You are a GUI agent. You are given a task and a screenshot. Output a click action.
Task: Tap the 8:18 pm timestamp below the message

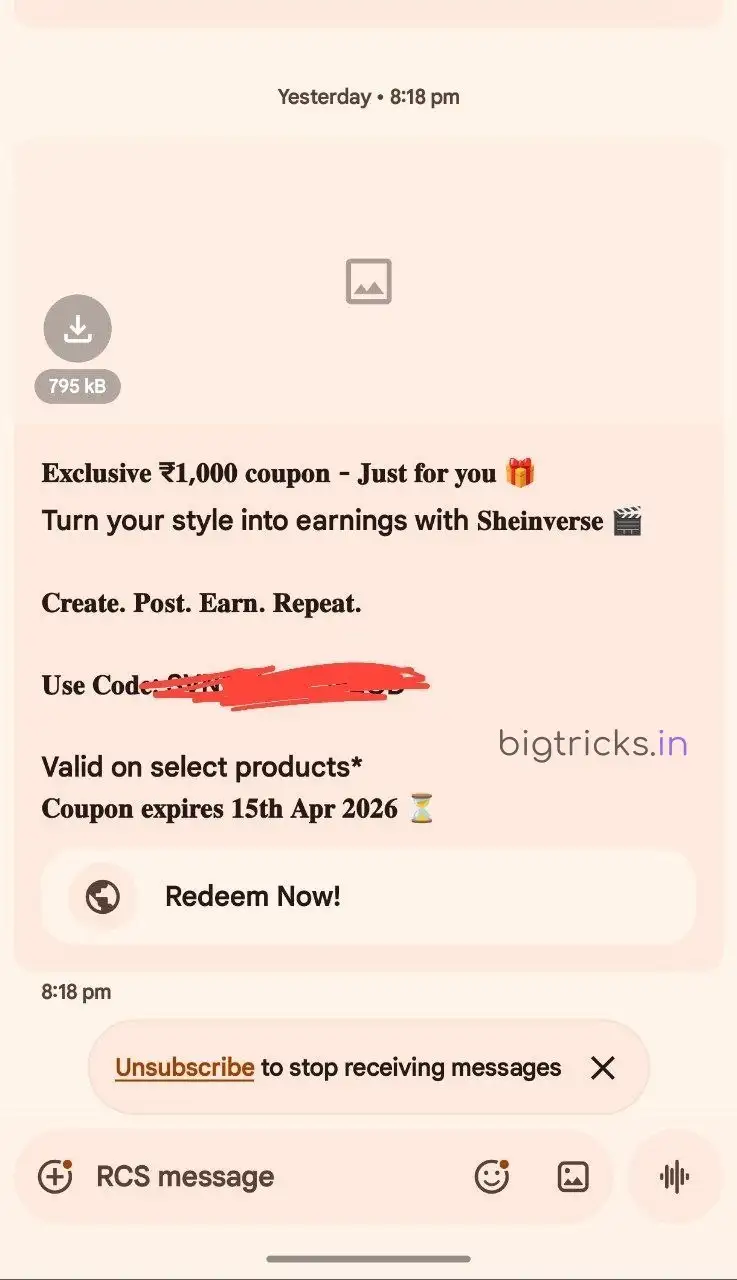[73, 991]
